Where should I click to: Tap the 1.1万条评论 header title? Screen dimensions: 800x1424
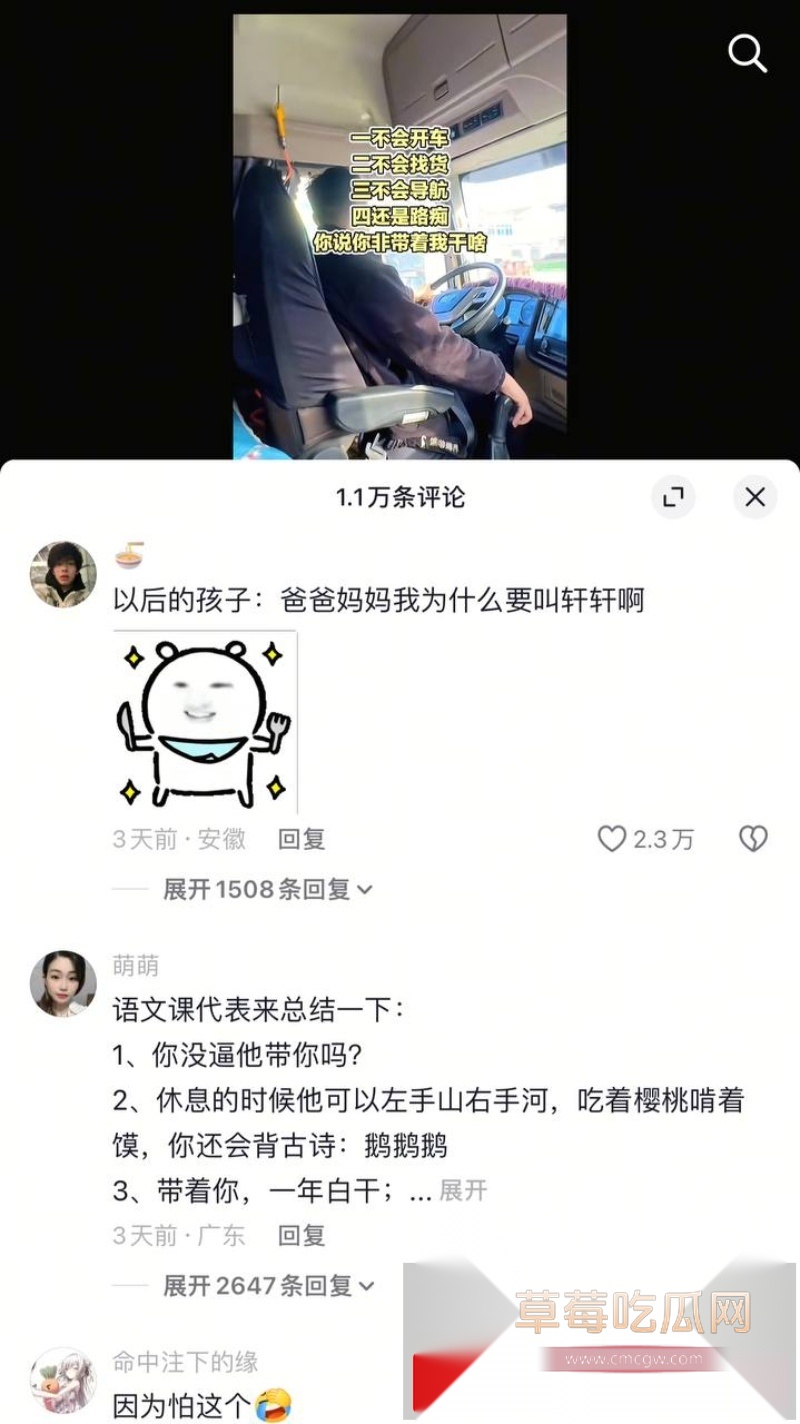coord(400,497)
